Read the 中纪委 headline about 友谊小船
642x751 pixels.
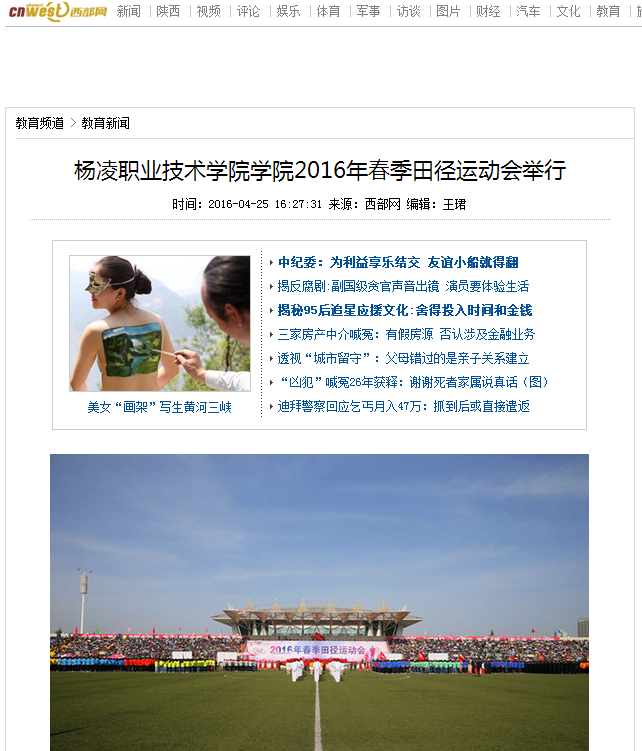[398, 262]
